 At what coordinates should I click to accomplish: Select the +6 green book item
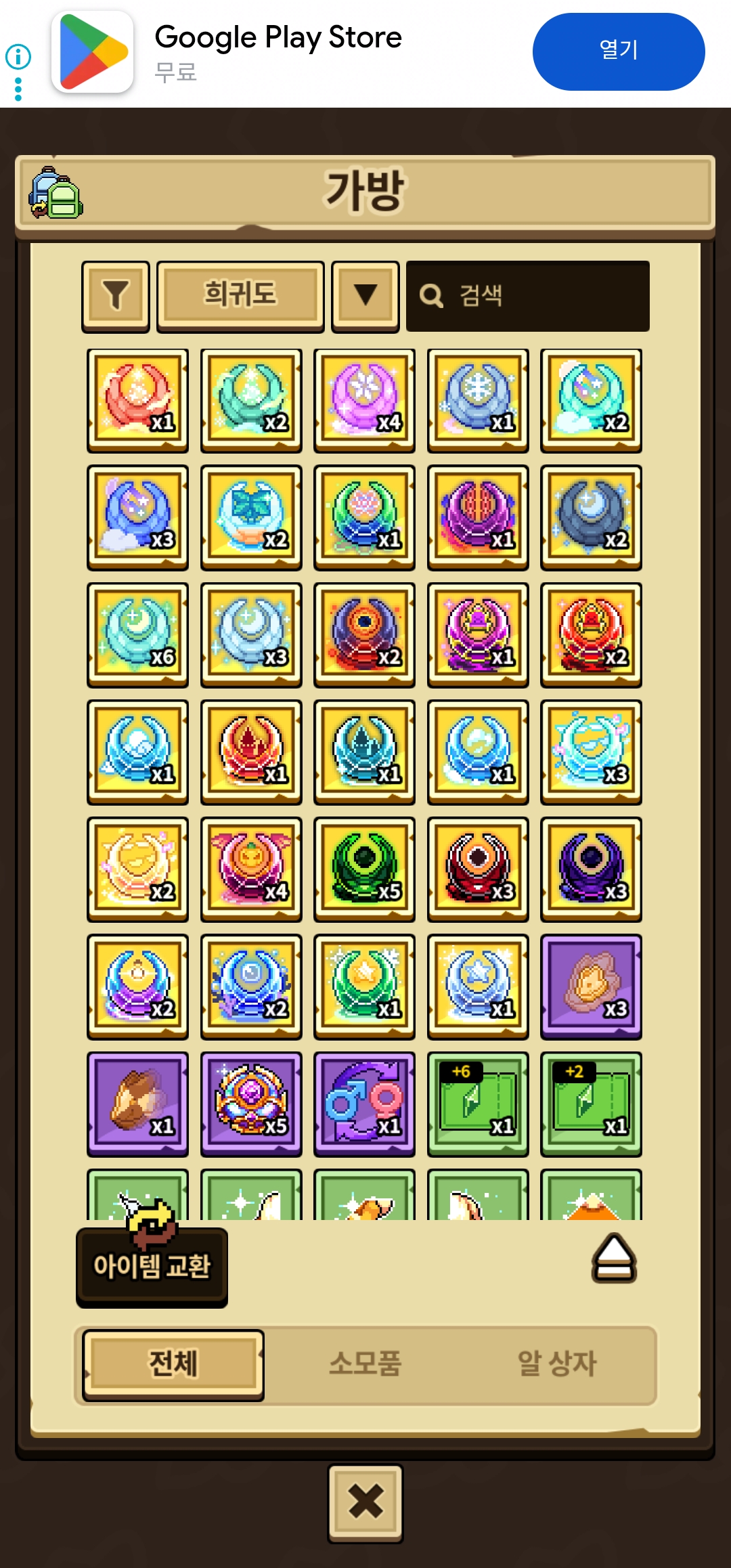pos(478,1104)
